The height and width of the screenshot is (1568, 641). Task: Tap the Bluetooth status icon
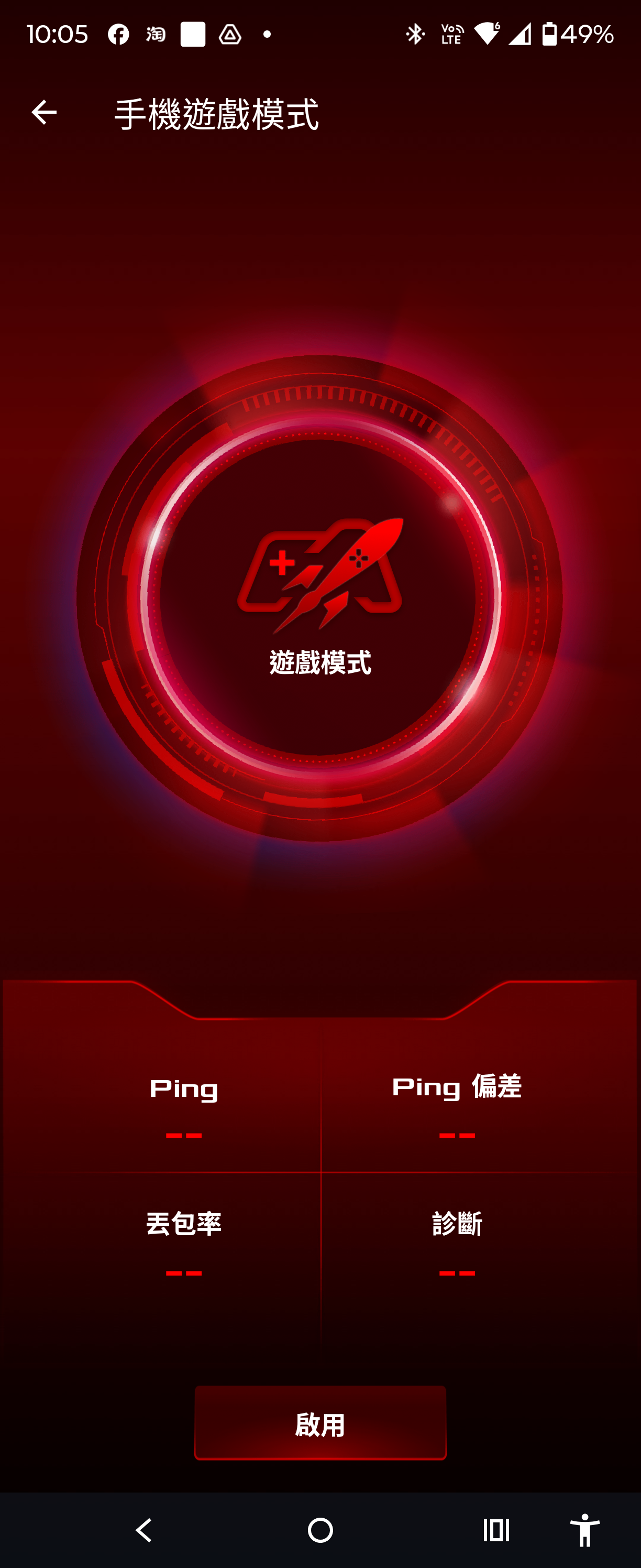(x=415, y=35)
